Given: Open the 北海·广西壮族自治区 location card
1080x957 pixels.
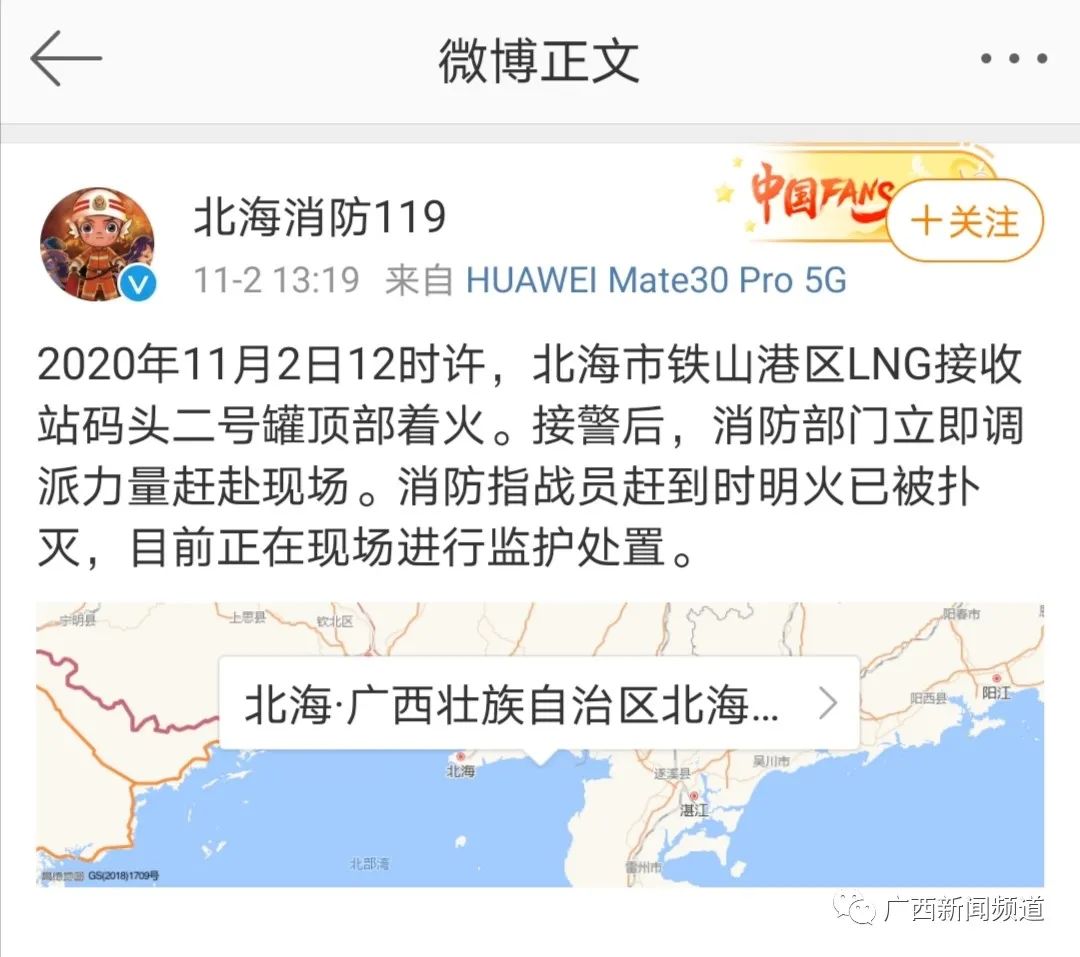Looking at the screenshot, I should 538,704.
